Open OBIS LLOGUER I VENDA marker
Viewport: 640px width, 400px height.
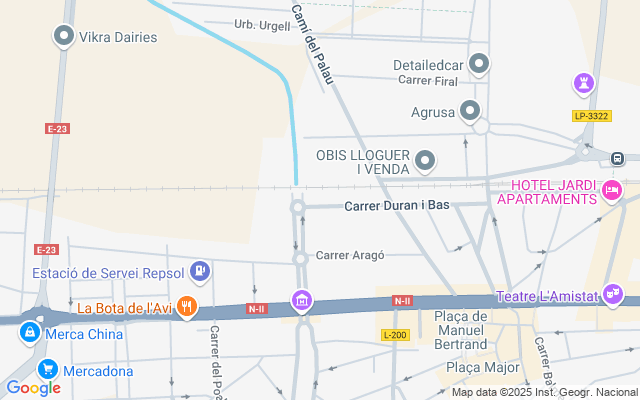point(426,160)
